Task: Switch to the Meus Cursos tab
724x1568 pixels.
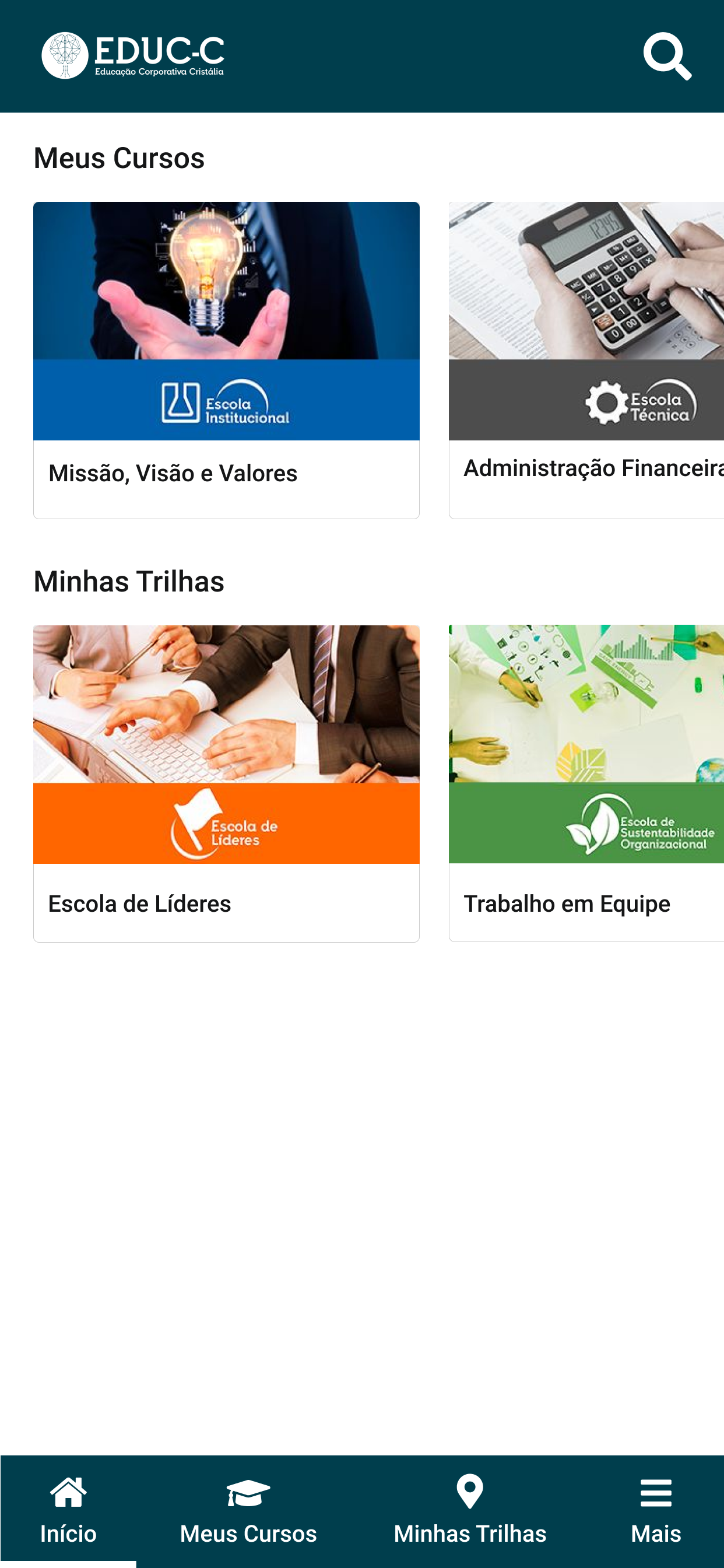Action: [248, 1511]
